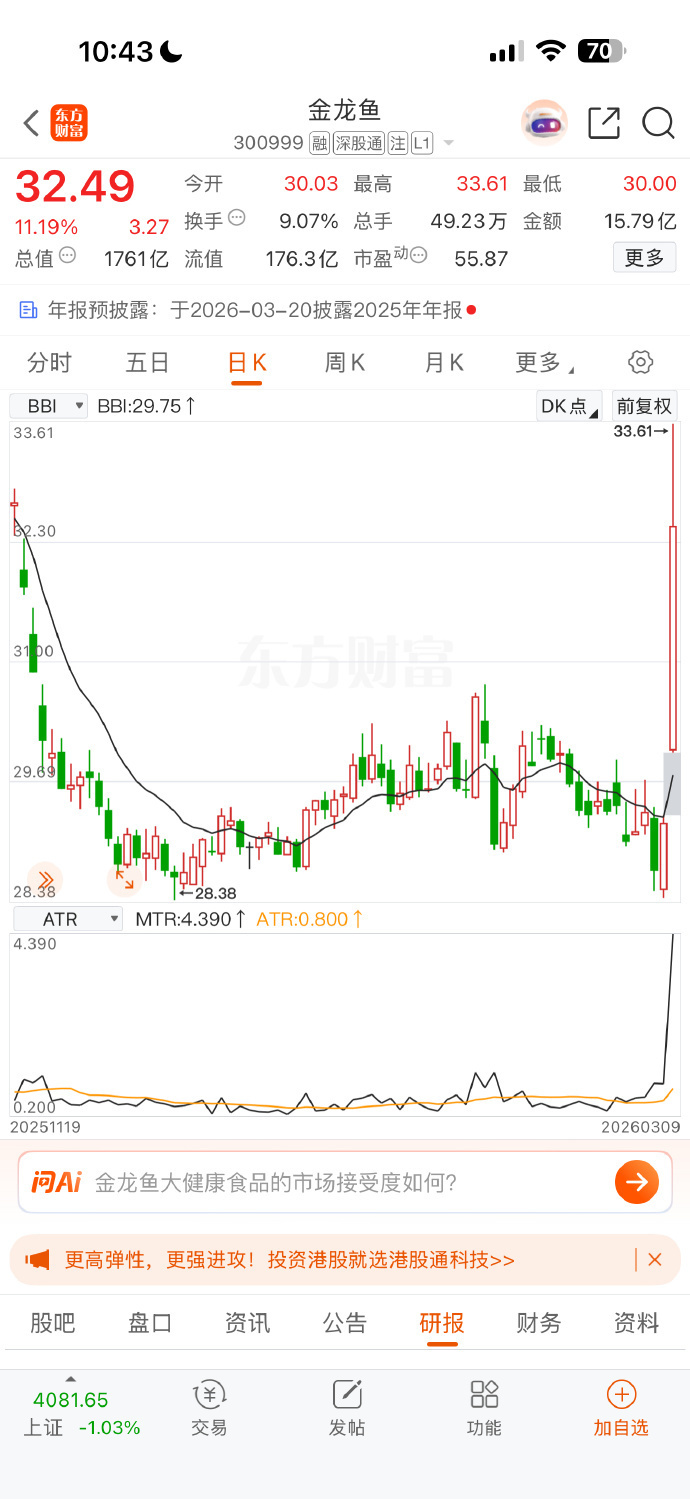The width and height of the screenshot is (690, 1499).
Task: Go back using the back arrow
Action: coord(31,123)
